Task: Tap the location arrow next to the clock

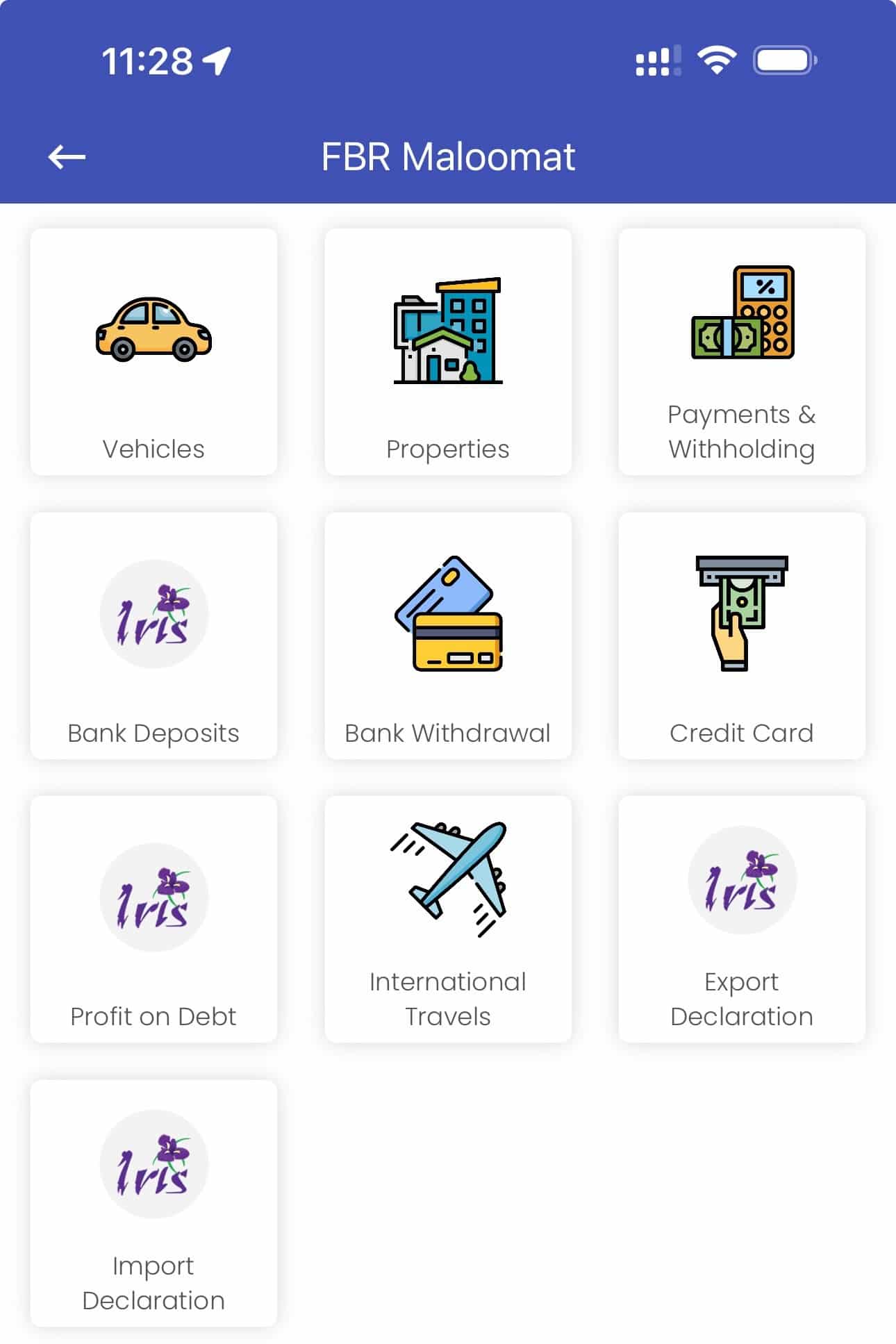Action: click(215, 61)
